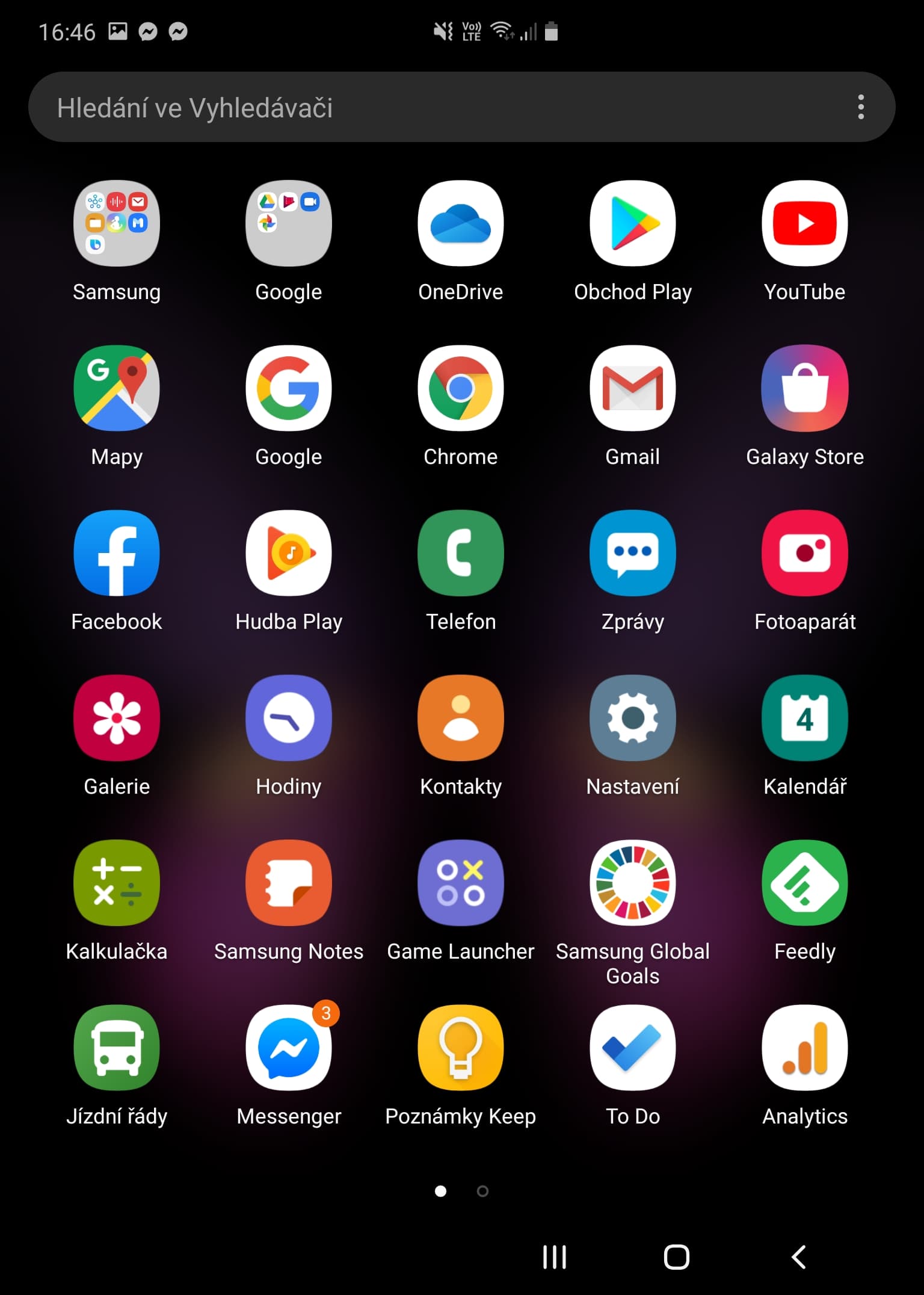Go to second app page indicator
Viewport: 924px width, 1295px height.
[482, 1191]
